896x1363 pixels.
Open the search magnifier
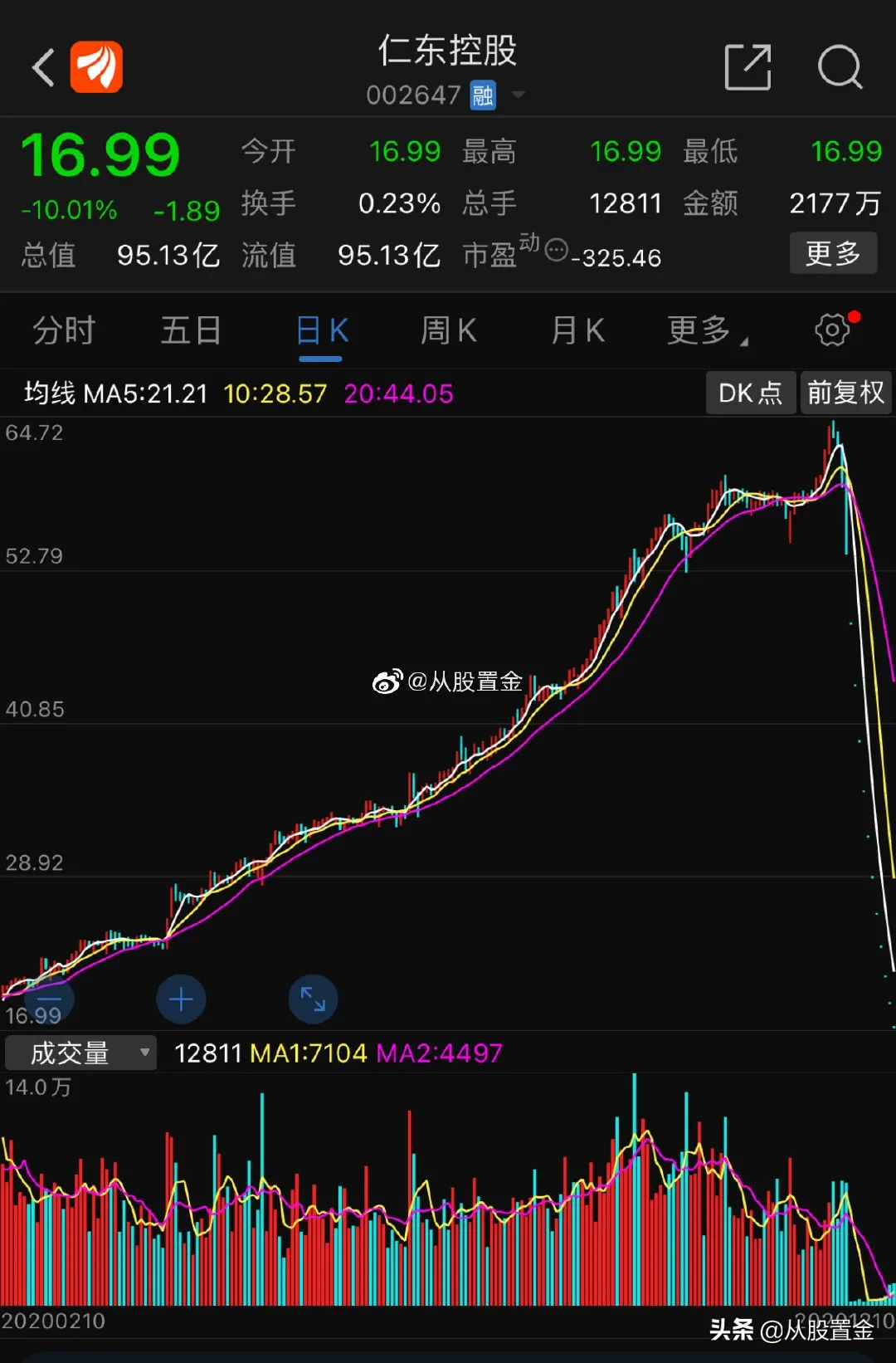coord(840,67)
